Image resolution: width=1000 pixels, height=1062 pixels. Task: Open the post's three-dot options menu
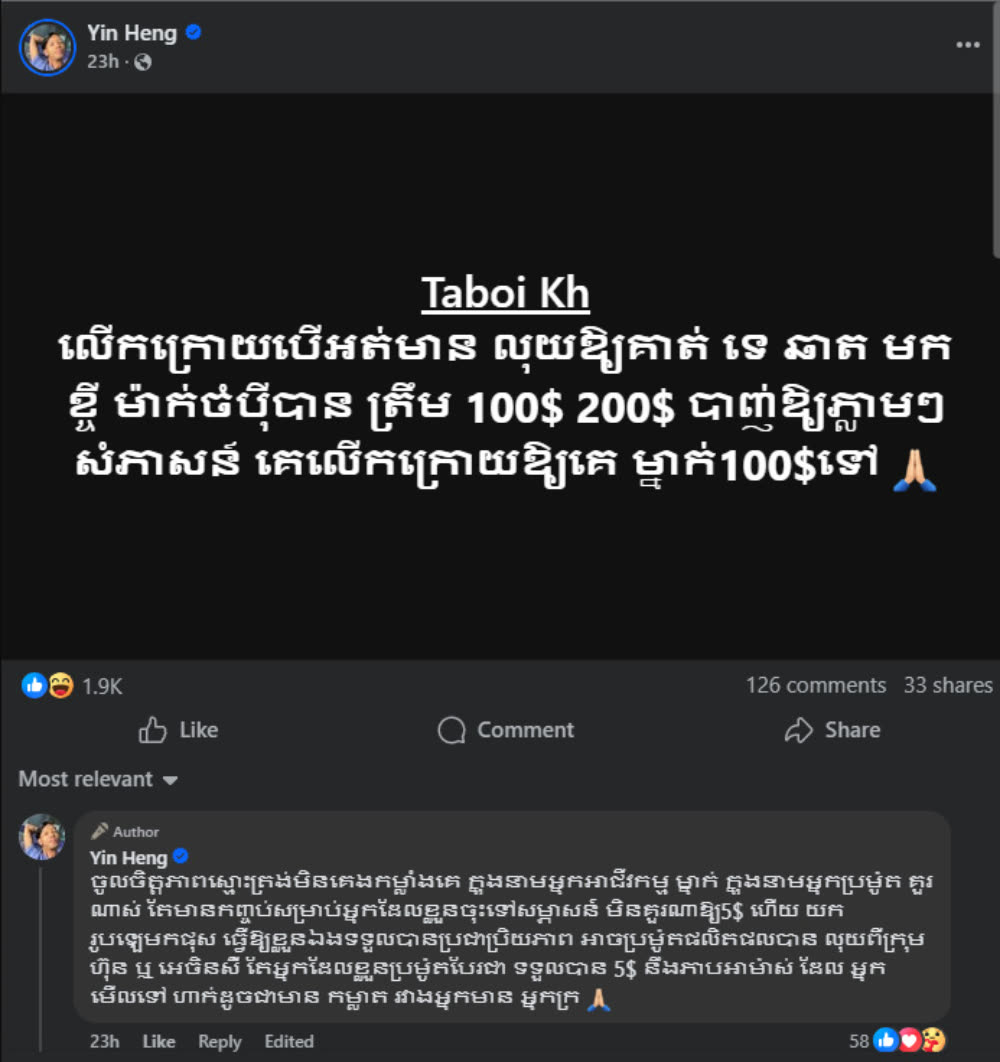[x=967, y=46]
